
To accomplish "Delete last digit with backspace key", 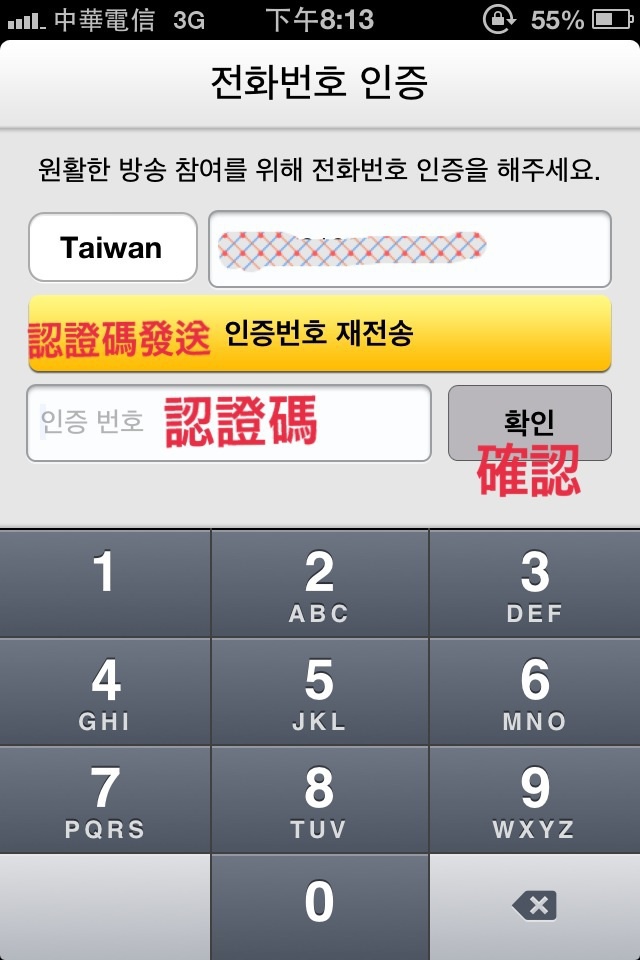I will point(535,905).
